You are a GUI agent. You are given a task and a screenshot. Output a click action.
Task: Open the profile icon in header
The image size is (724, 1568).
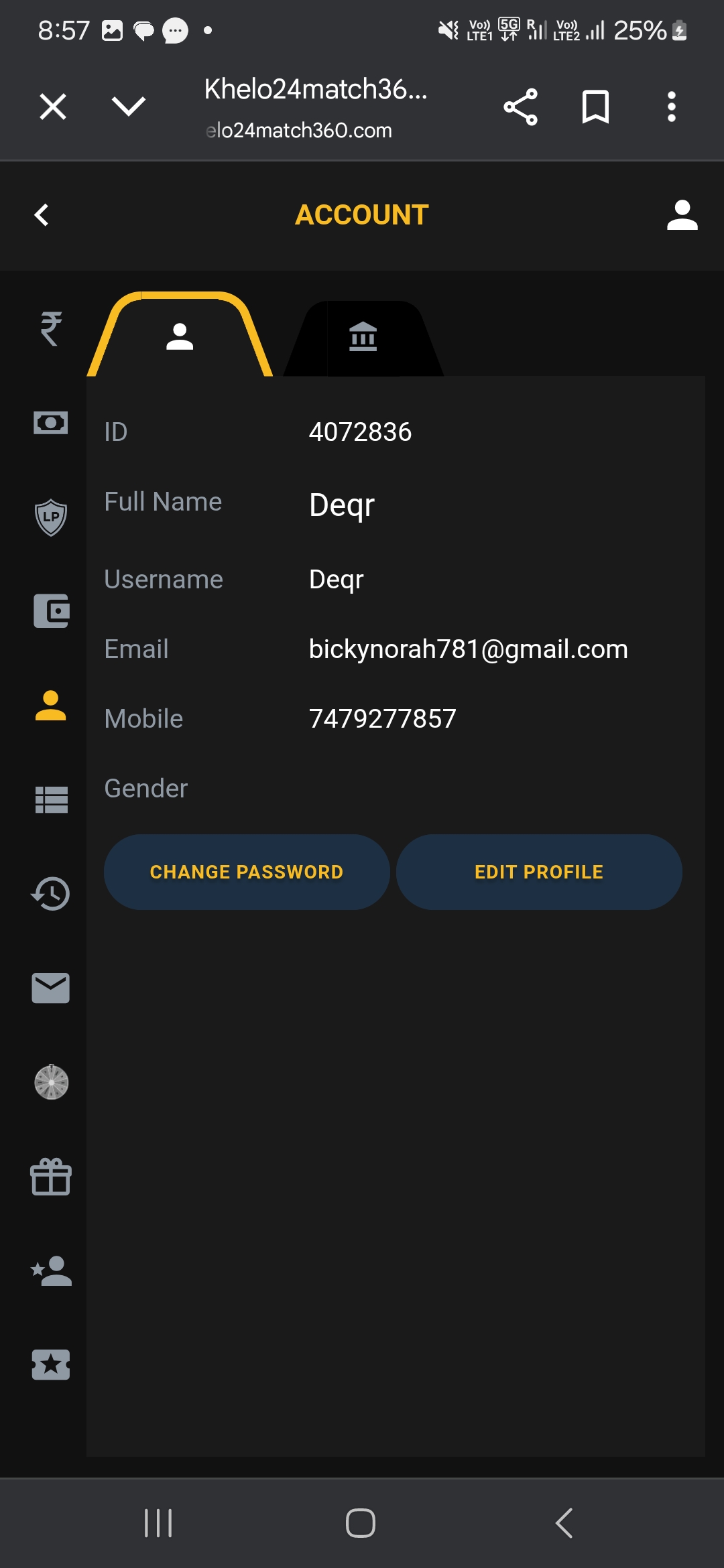click(x=682, y=215)
